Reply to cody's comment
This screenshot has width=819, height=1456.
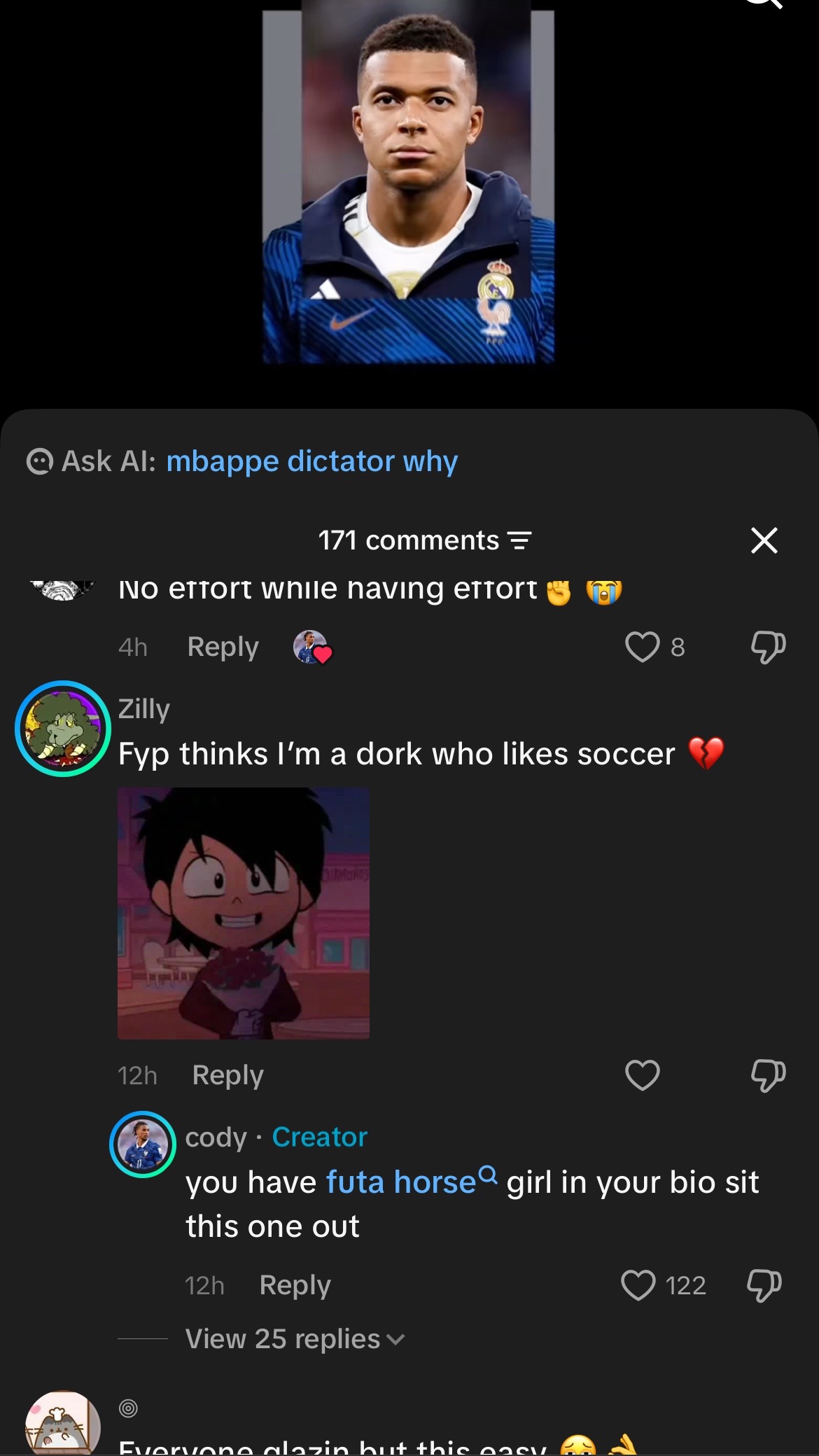[295, 1285]
